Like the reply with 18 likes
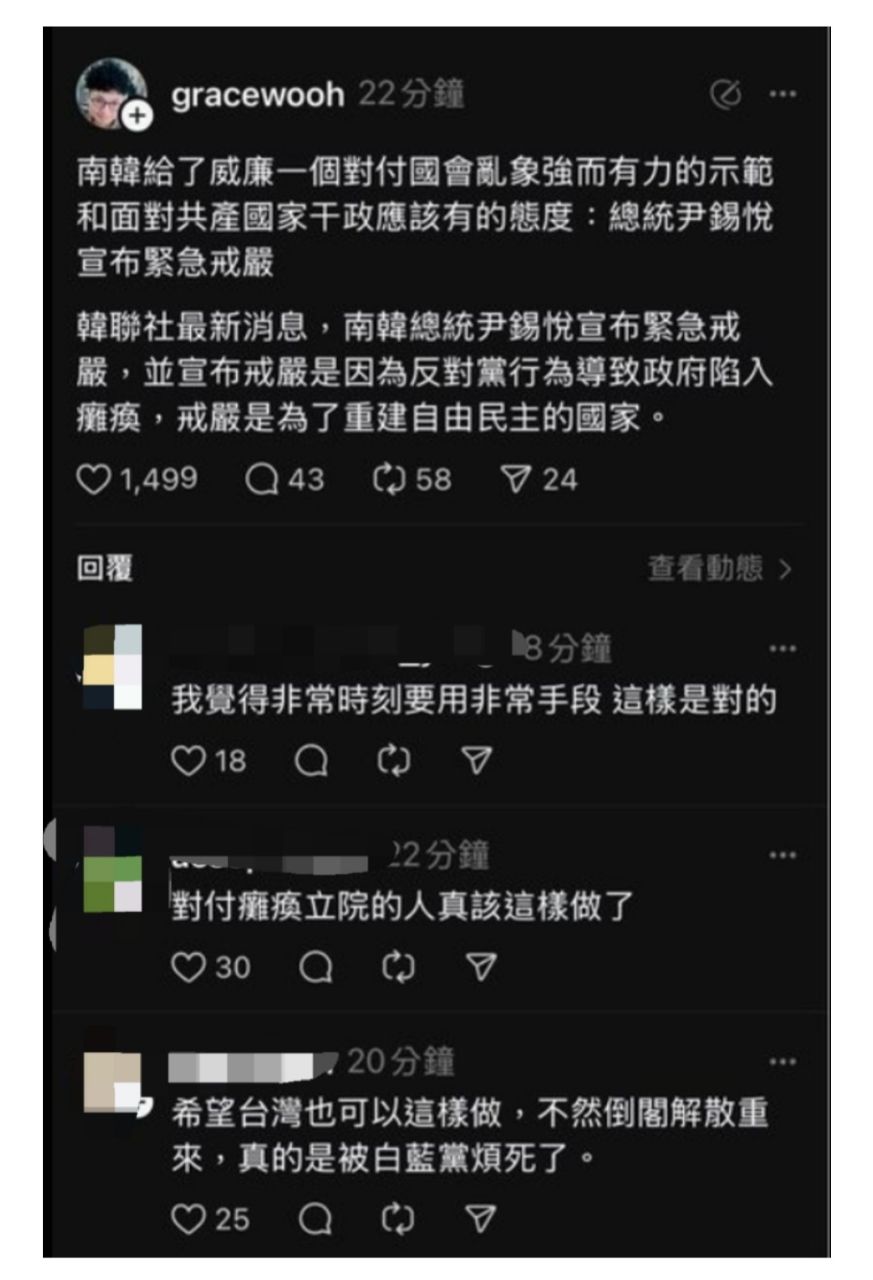This screenshot has width=873, height=1280. click(x=188, y=762)
